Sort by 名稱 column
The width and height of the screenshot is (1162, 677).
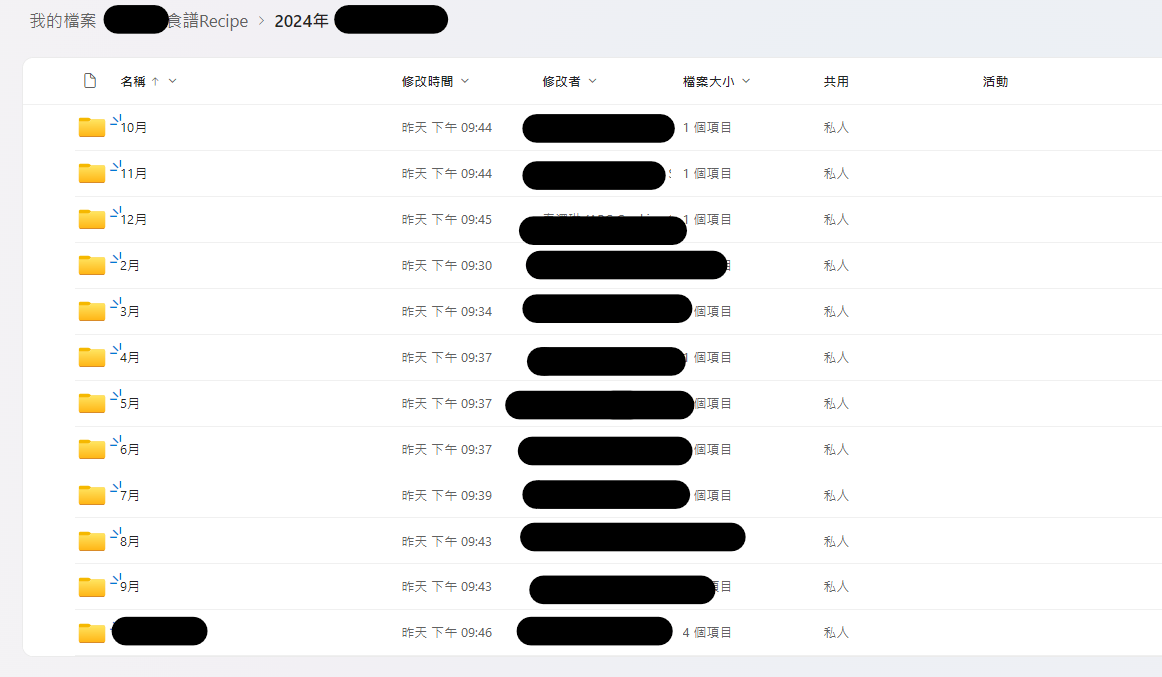coord(133,82)
